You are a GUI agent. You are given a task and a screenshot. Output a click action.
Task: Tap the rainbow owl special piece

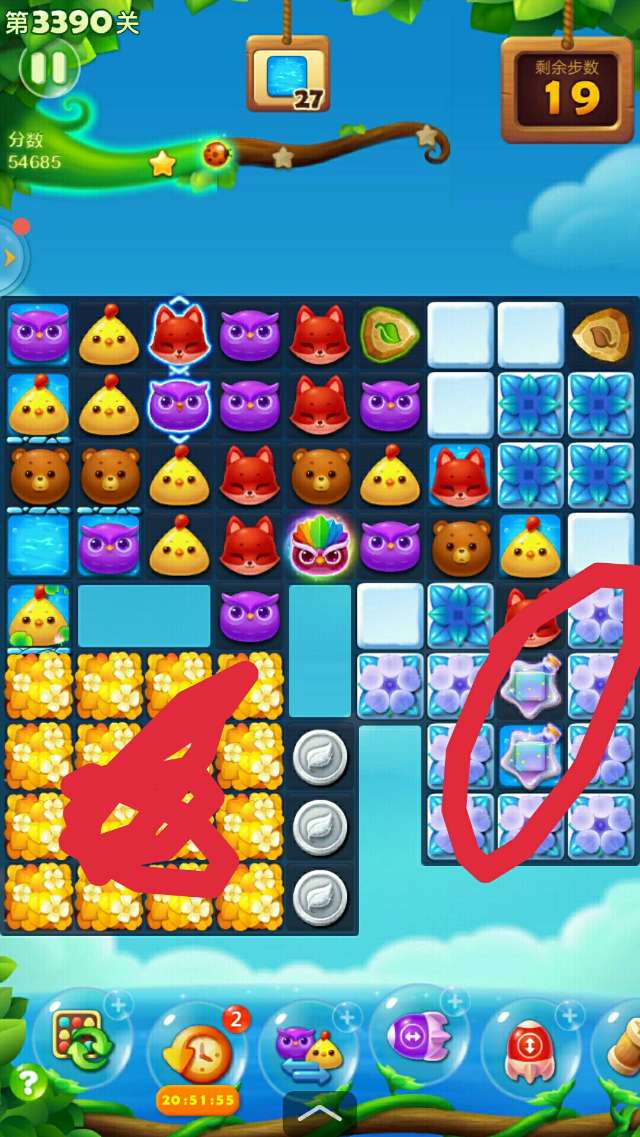319,546
